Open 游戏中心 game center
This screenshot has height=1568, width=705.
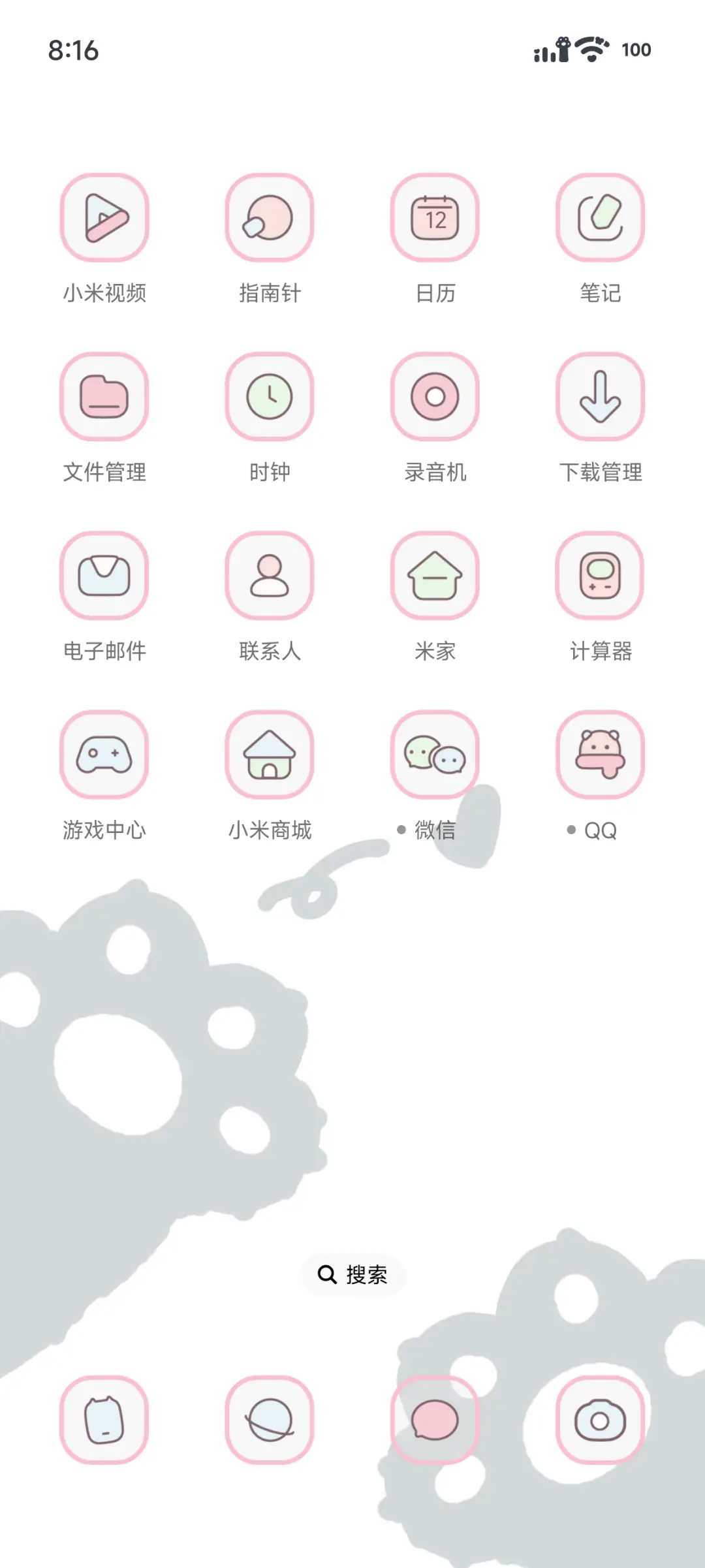[x=104, y=755]
